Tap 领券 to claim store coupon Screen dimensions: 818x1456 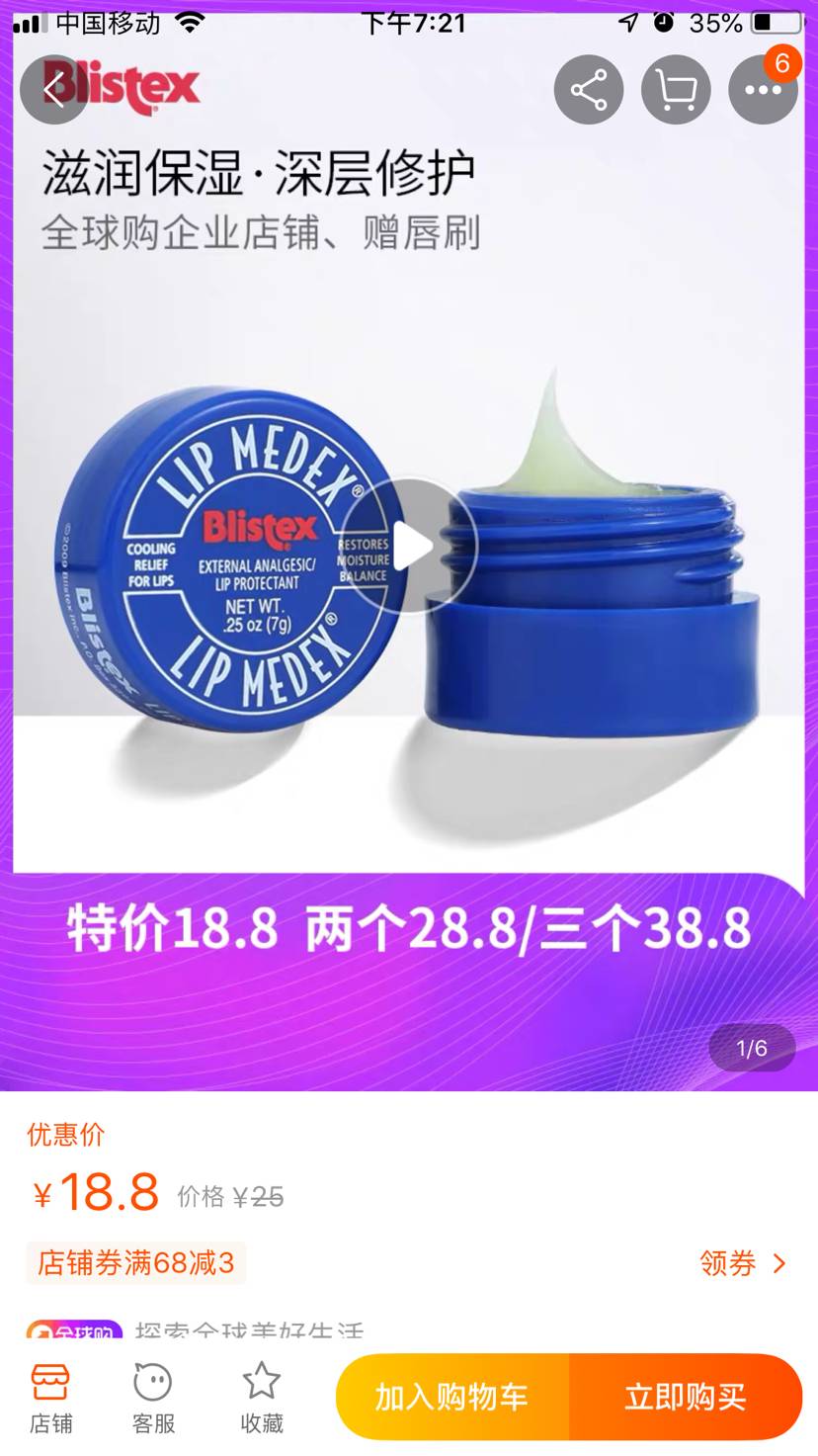click(x=743, y=1262)
